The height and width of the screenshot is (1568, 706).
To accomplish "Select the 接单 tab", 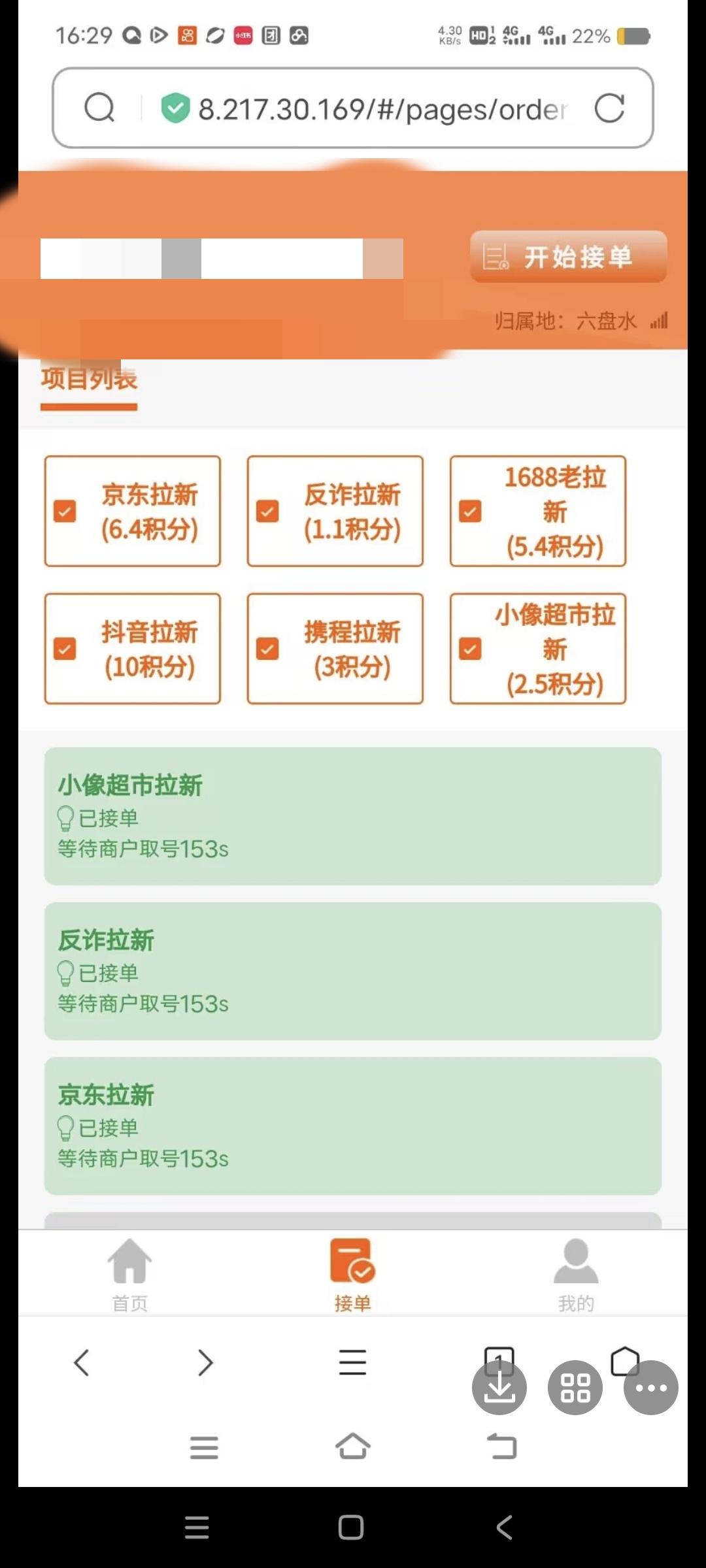I will (352, 1275).
